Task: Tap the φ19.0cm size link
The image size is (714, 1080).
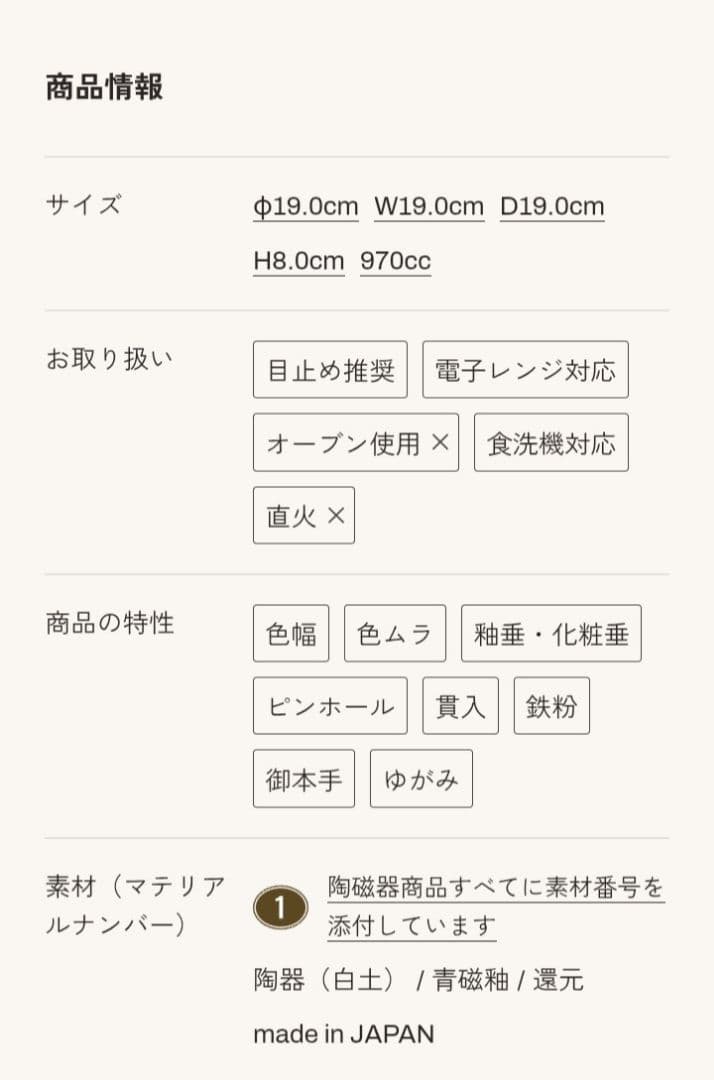Action: [305, 207]
